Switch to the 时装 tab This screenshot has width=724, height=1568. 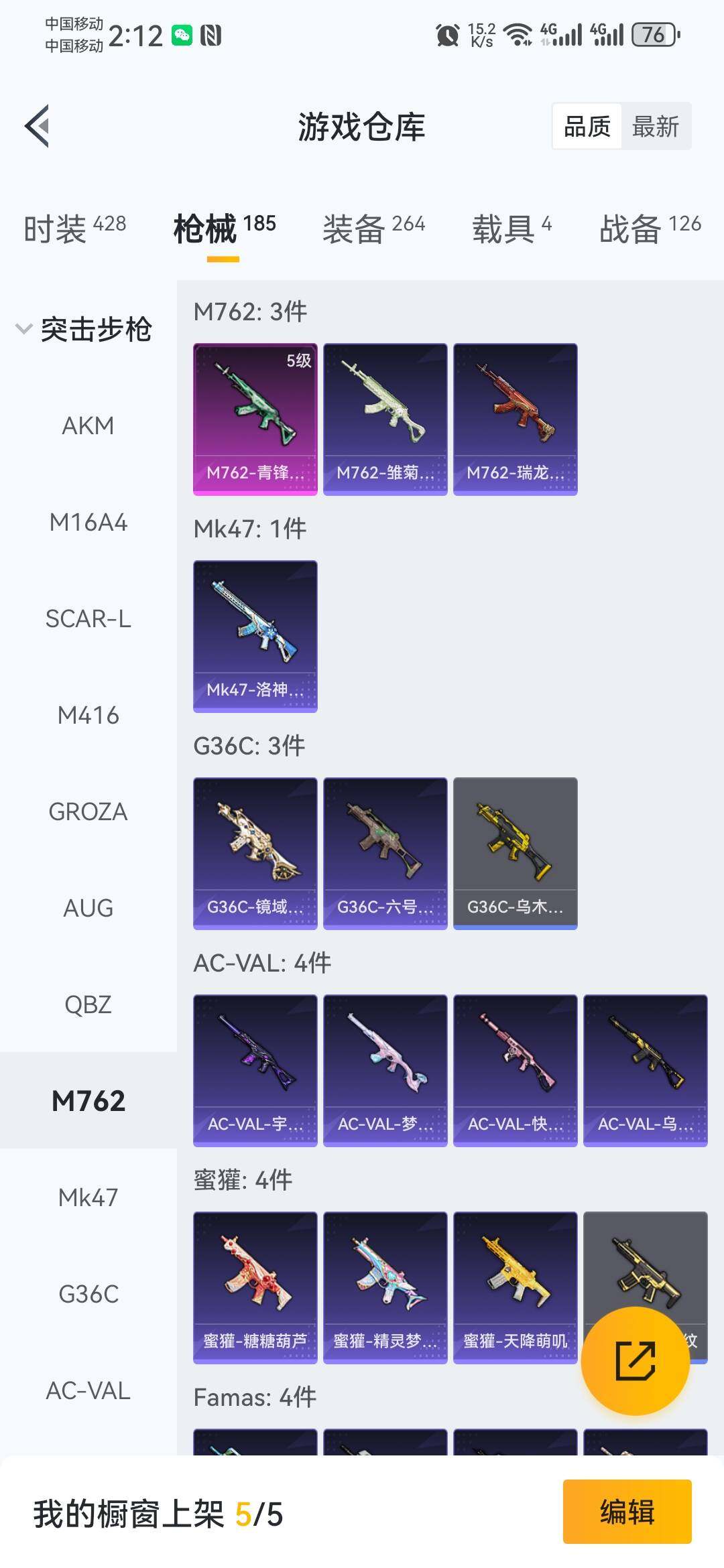click(x=74, y=228)
